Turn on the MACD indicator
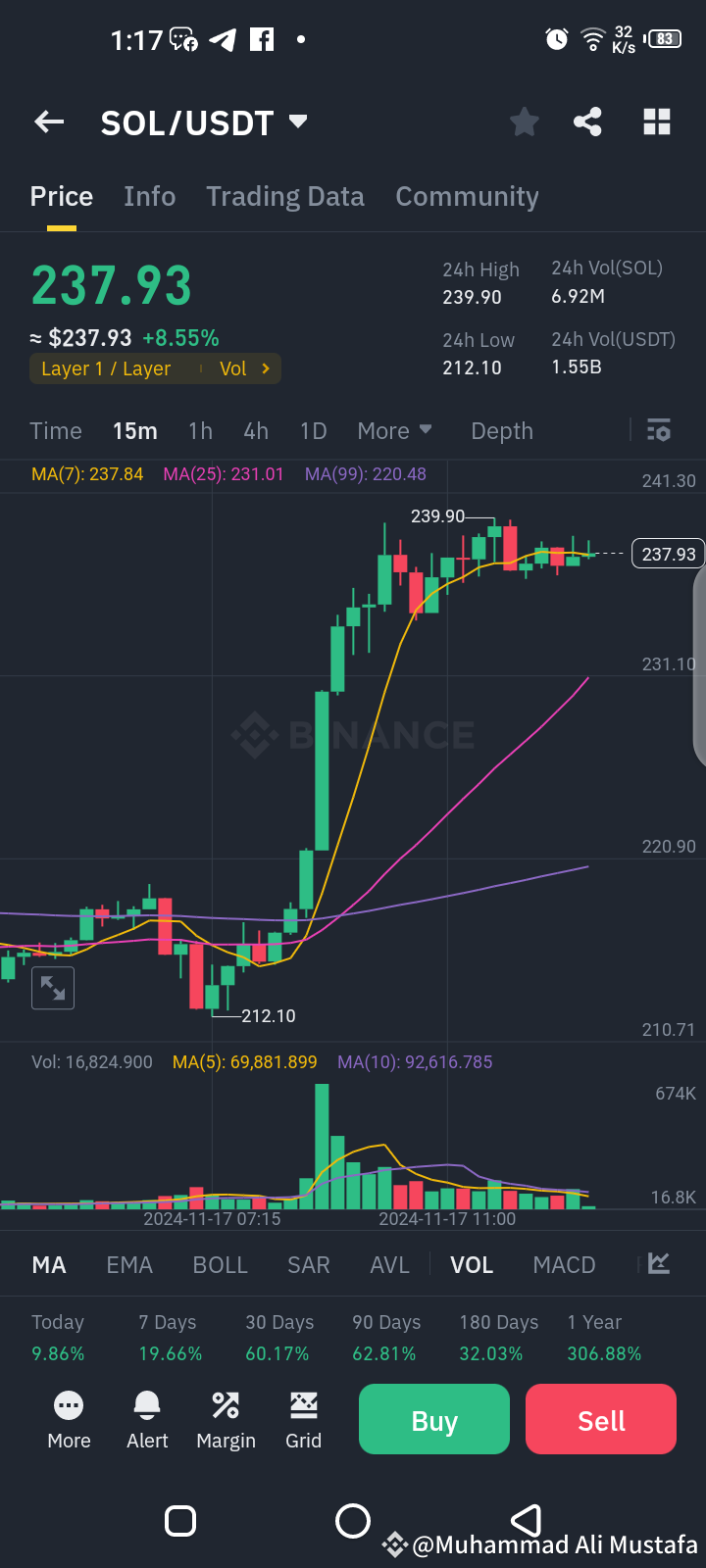The height and width of the screenshot is (1568, 706). click(564, 1264)
